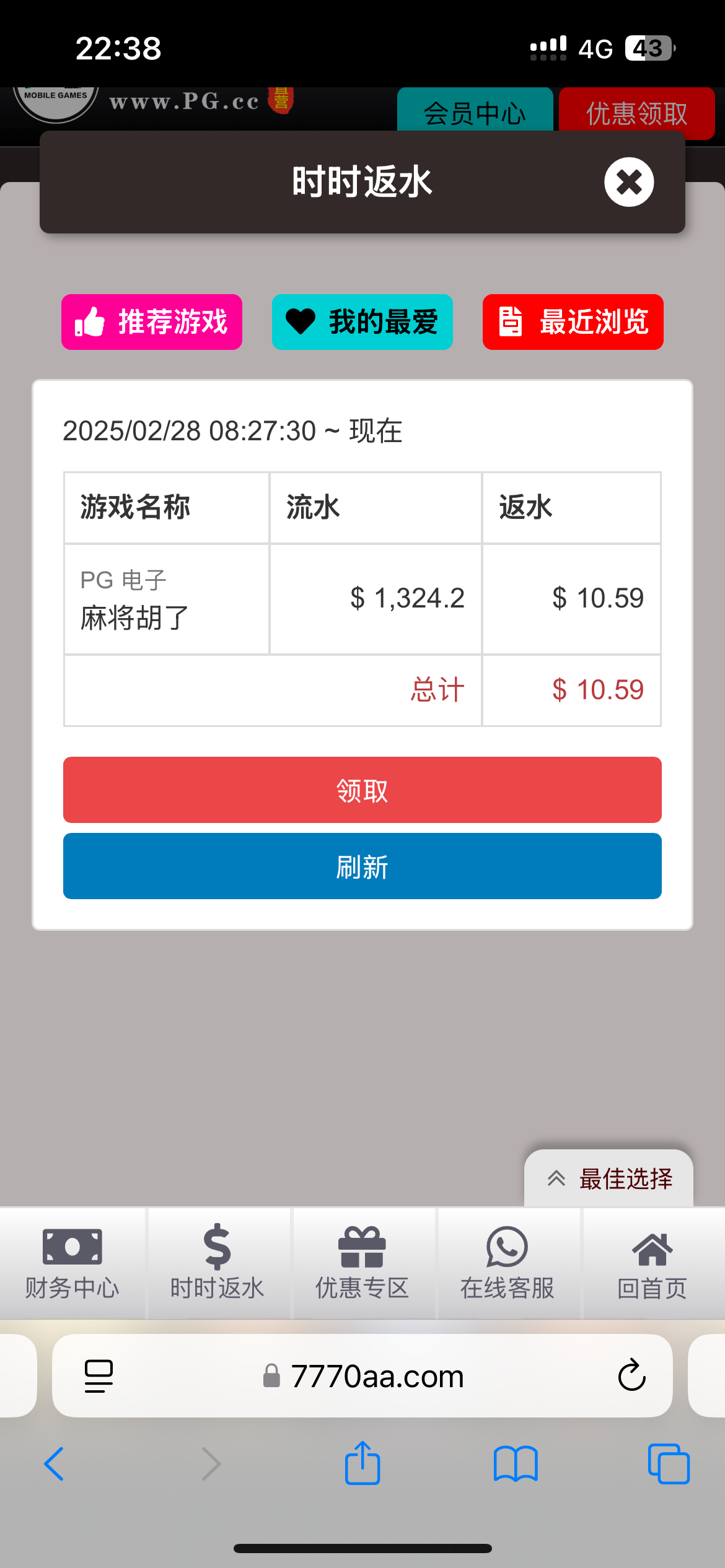The image size is (725, 1568).
Task: Expand the 最佳选择 panel
Action: (x=609, y=1178)
